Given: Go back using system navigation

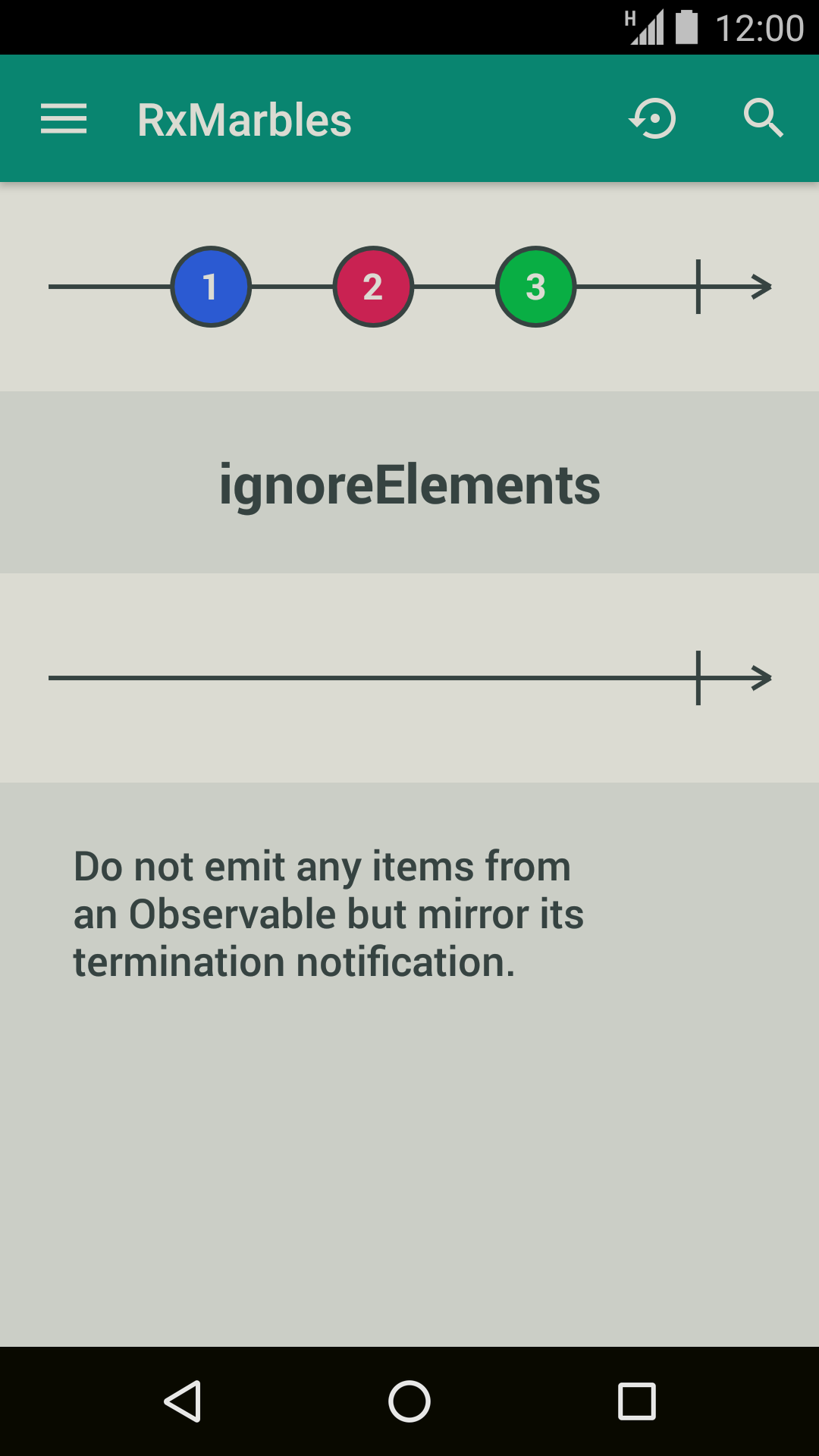Looking at the screenshot, I should point(183,1401).
